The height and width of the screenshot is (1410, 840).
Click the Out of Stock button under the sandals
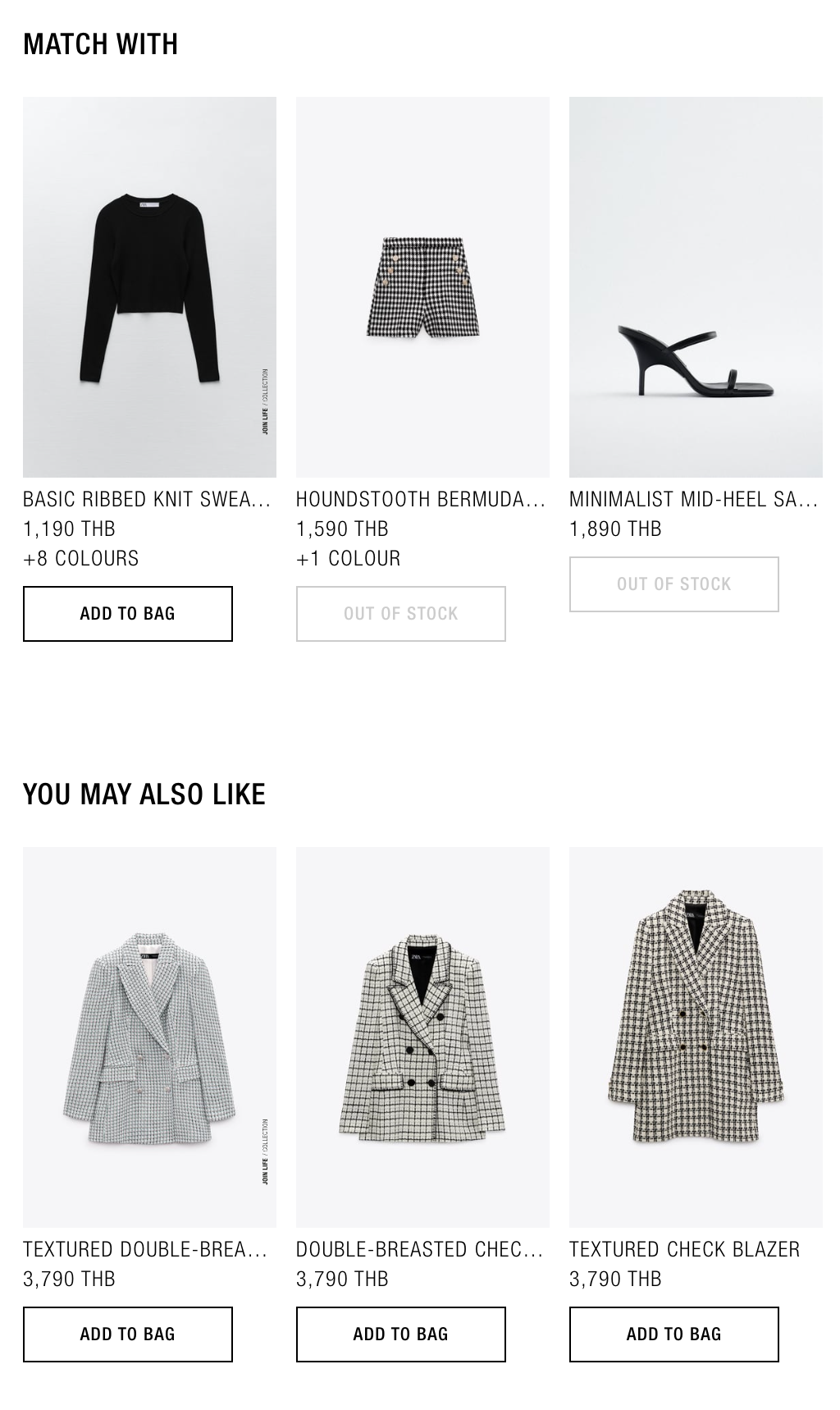pos(673,584)
